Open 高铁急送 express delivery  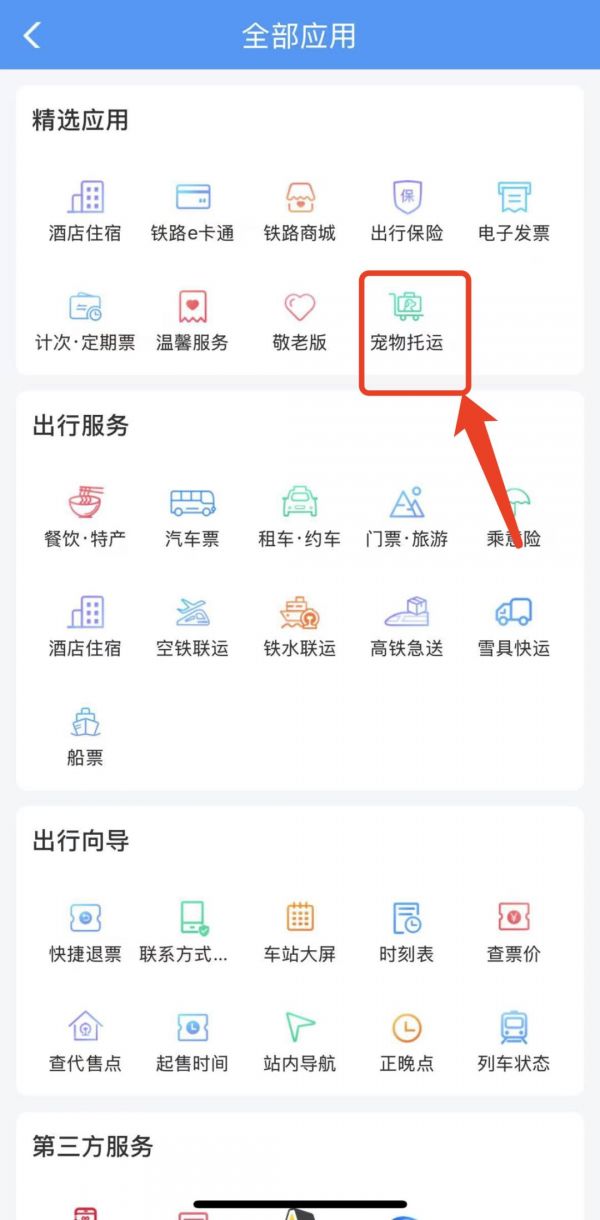coord(407,626)
